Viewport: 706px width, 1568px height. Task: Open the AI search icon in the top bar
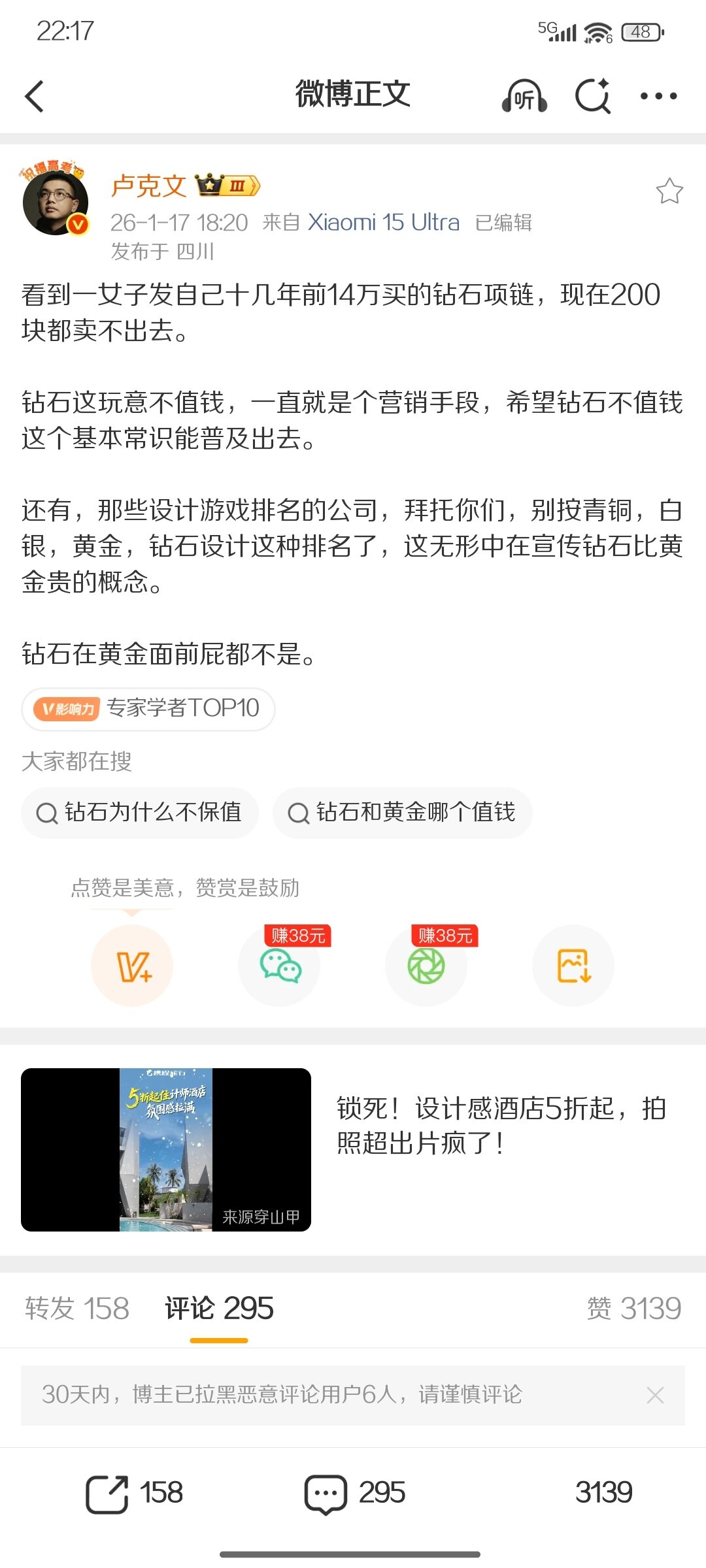[x=593, y=97]
